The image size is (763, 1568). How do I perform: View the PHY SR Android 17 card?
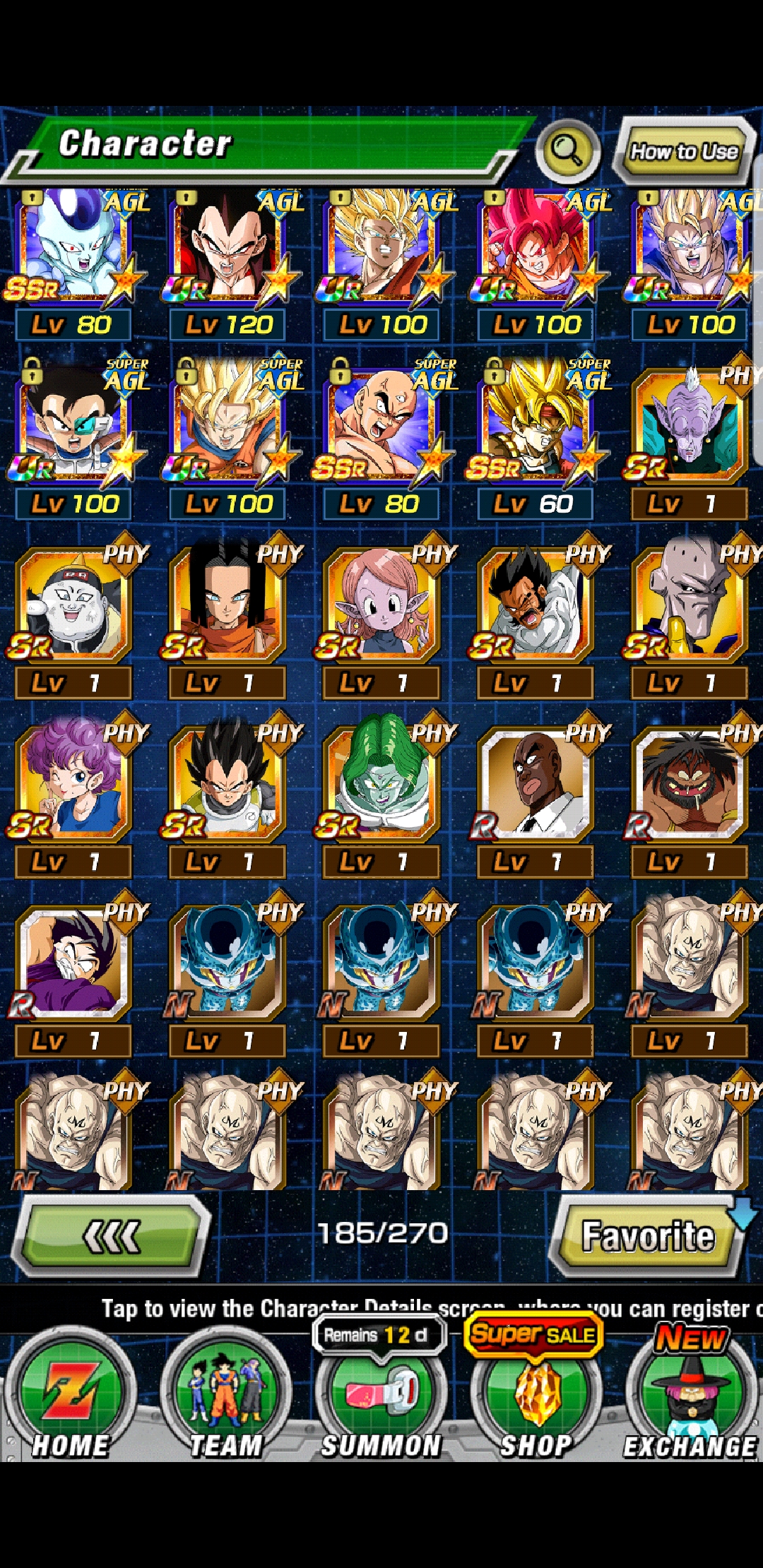[227, 619]
